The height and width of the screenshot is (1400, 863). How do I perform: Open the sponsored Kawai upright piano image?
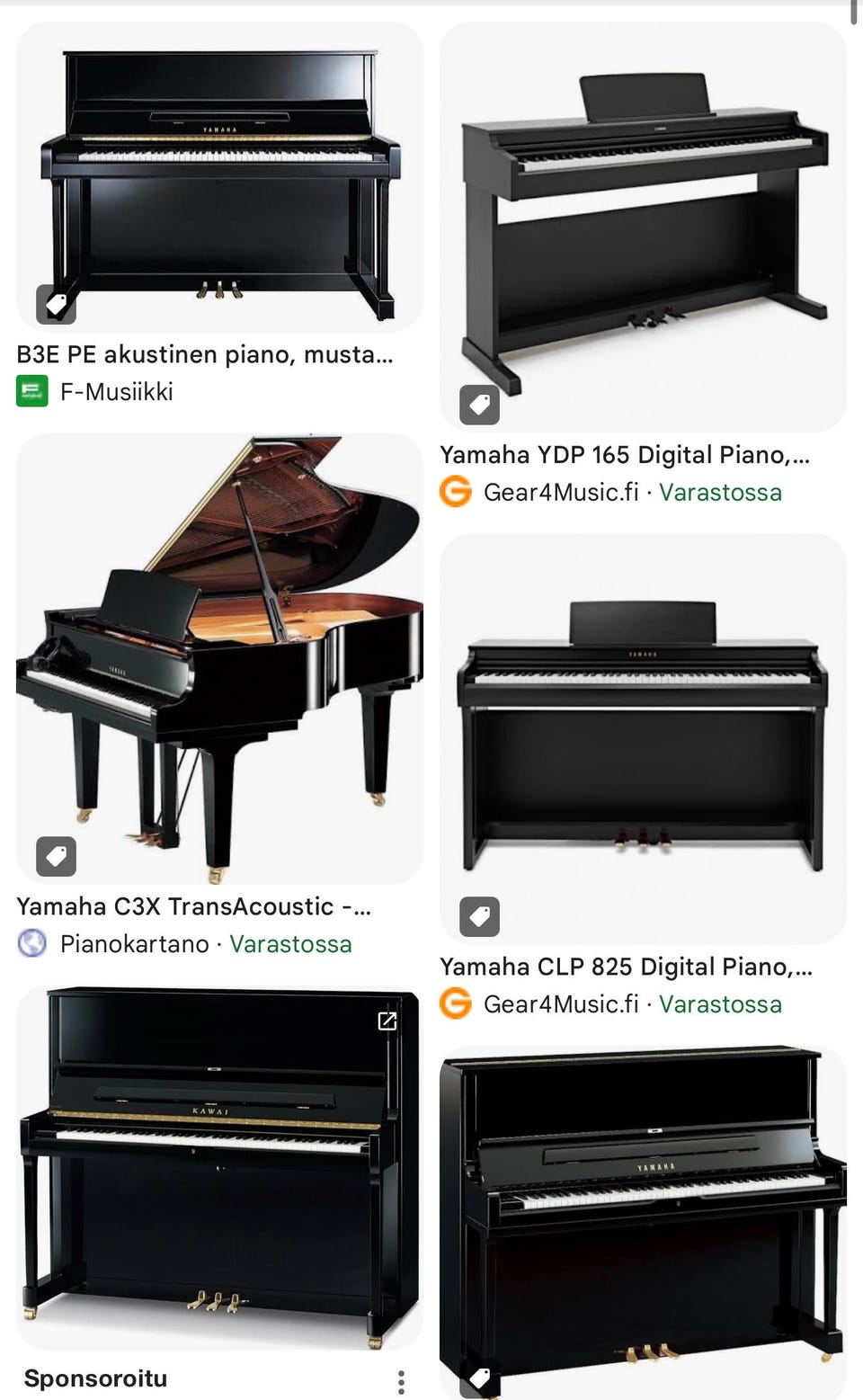219,1168
